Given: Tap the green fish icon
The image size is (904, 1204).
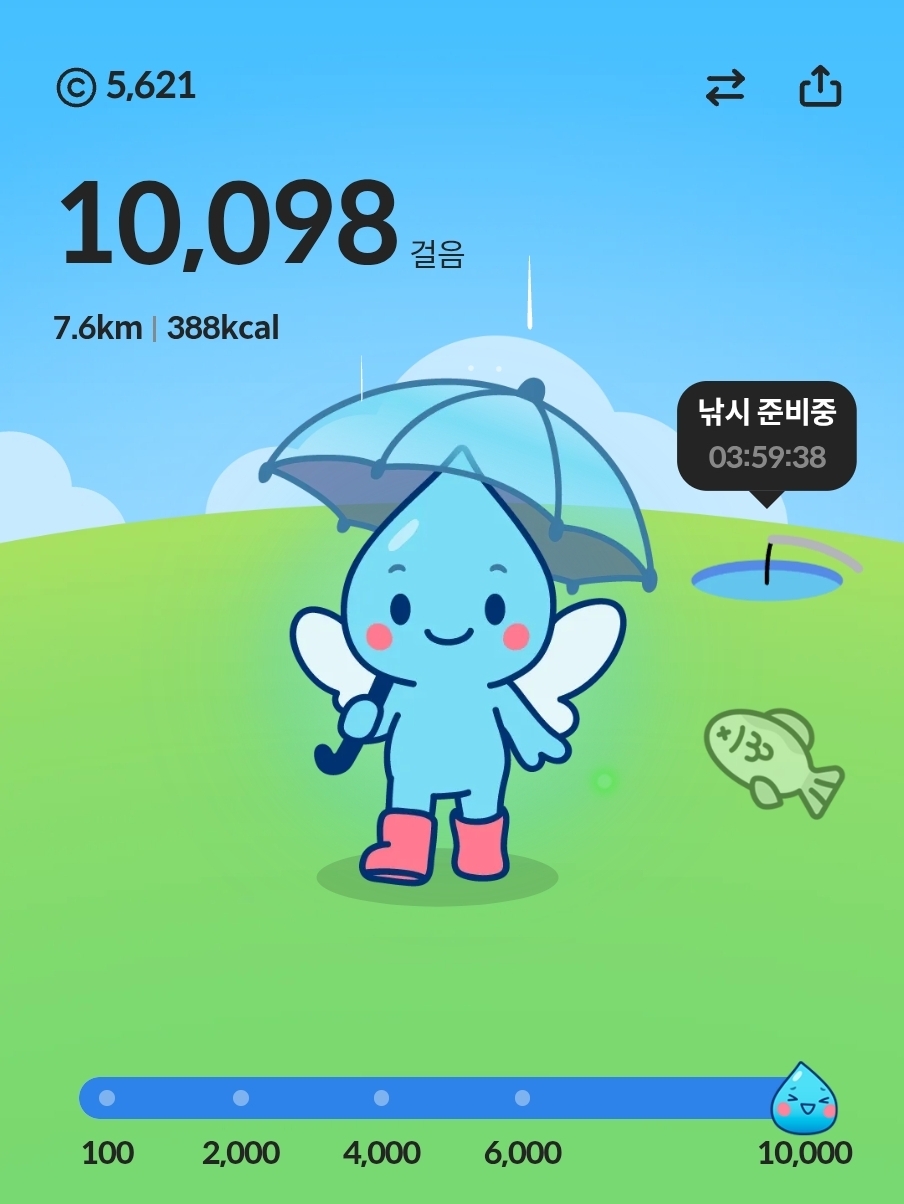Looking at the screenshot, I should tap(772, 760).
